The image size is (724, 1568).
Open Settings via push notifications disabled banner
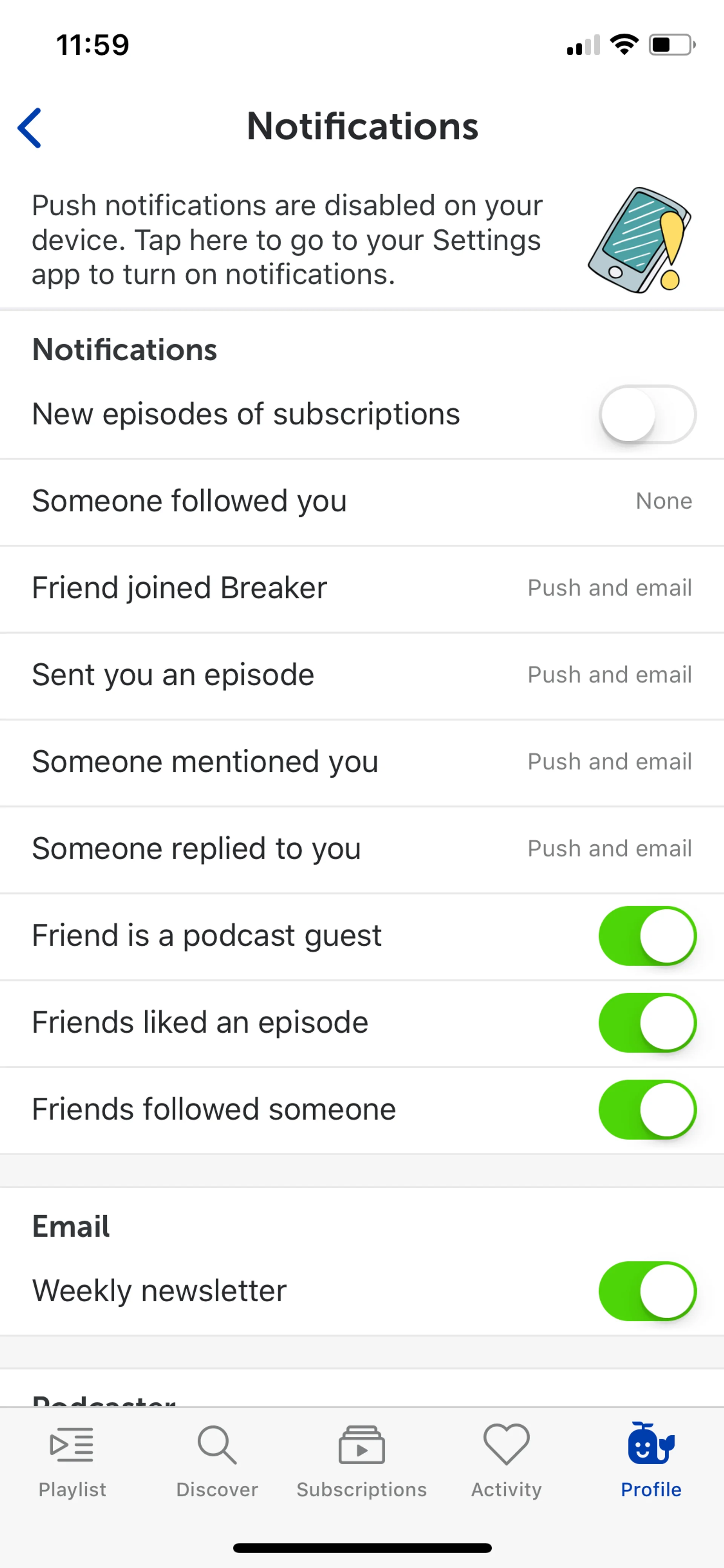361,240
